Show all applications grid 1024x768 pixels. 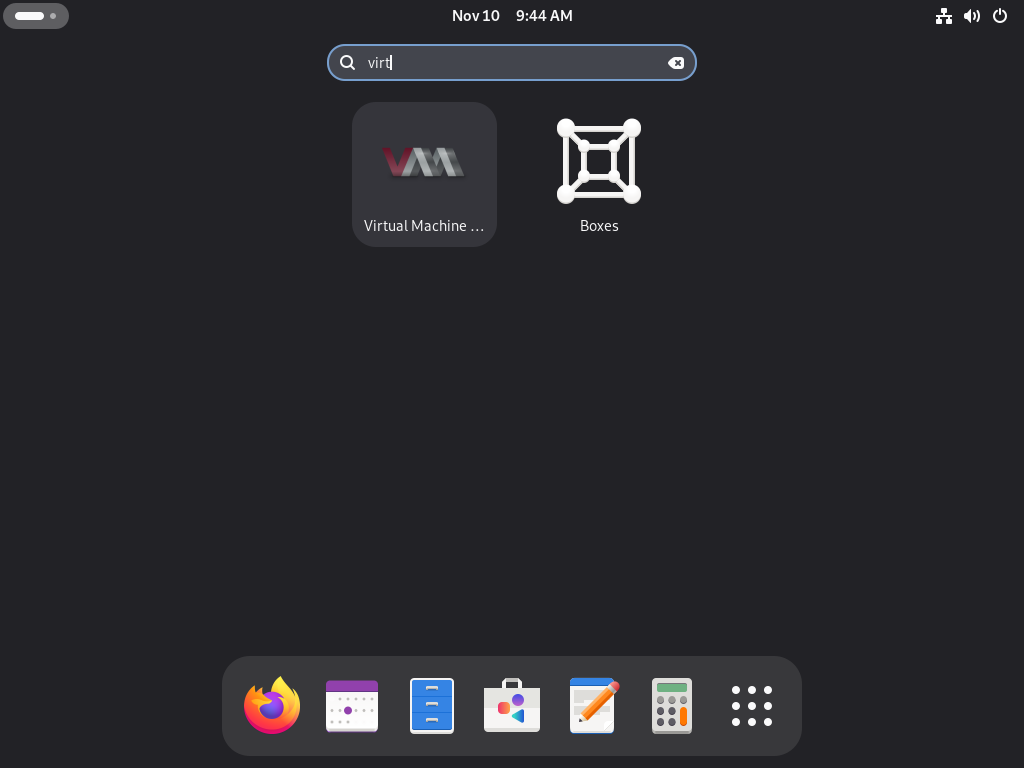click(752, 706)
